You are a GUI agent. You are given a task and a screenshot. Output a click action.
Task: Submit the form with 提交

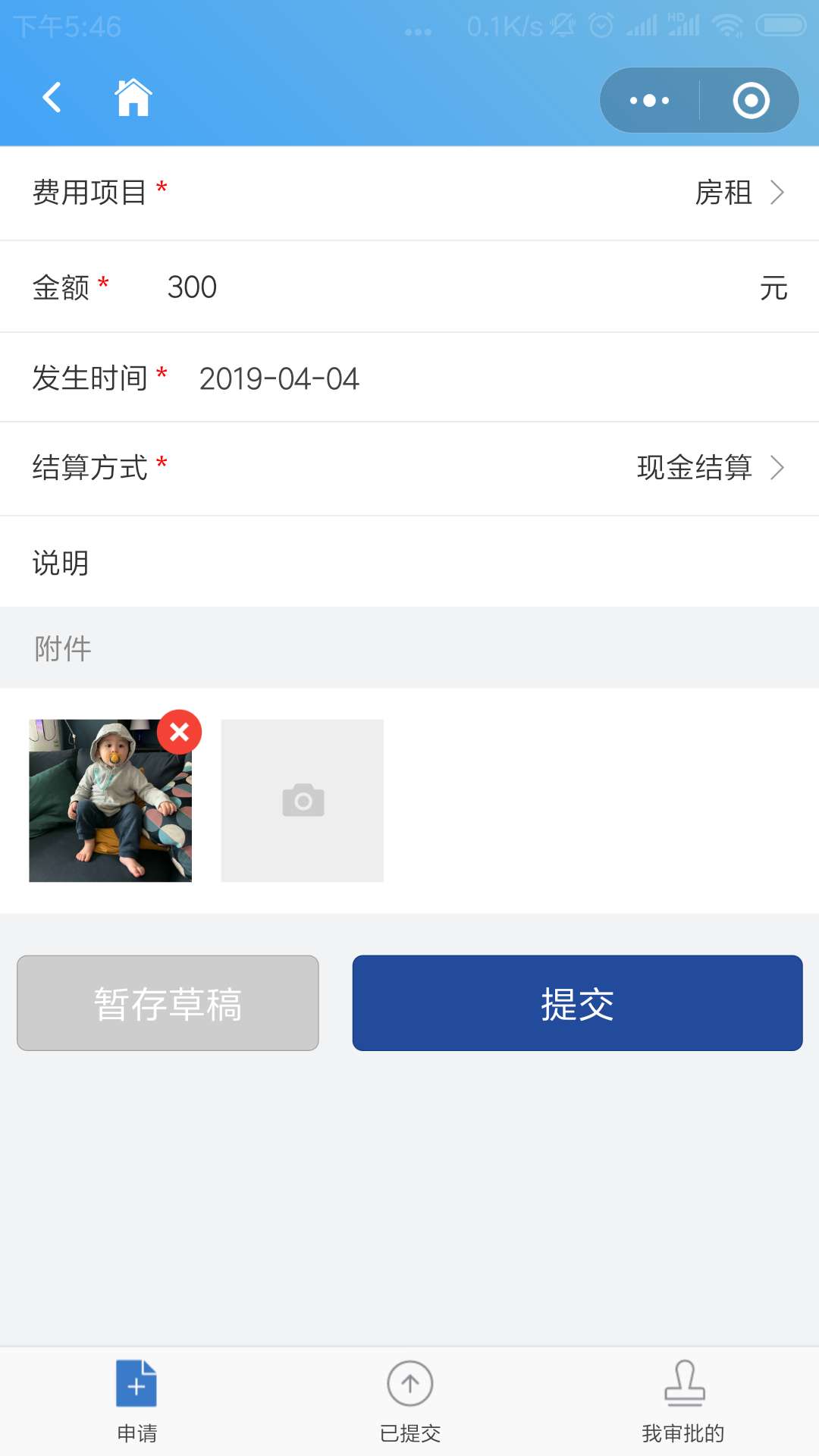pyautogui.click(x=577, y=1003)
